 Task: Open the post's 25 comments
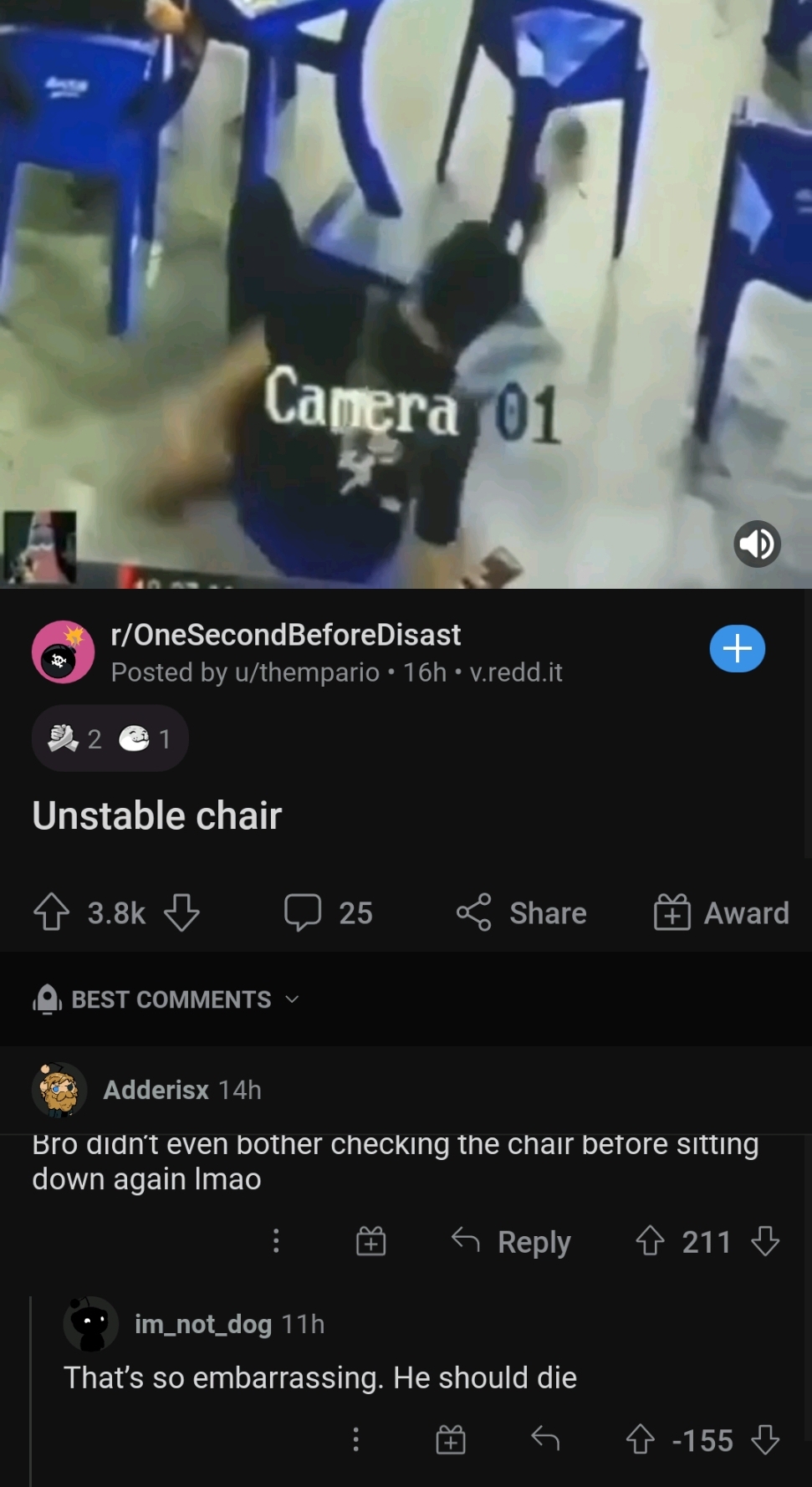[x=328, y=912]
